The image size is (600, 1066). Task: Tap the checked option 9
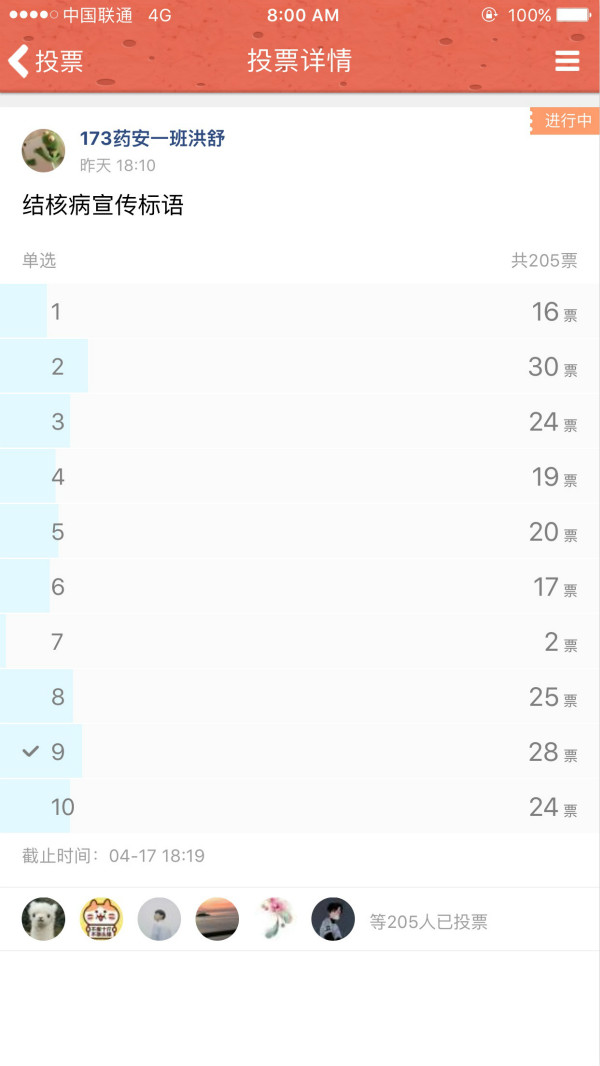tap(300, 752)
